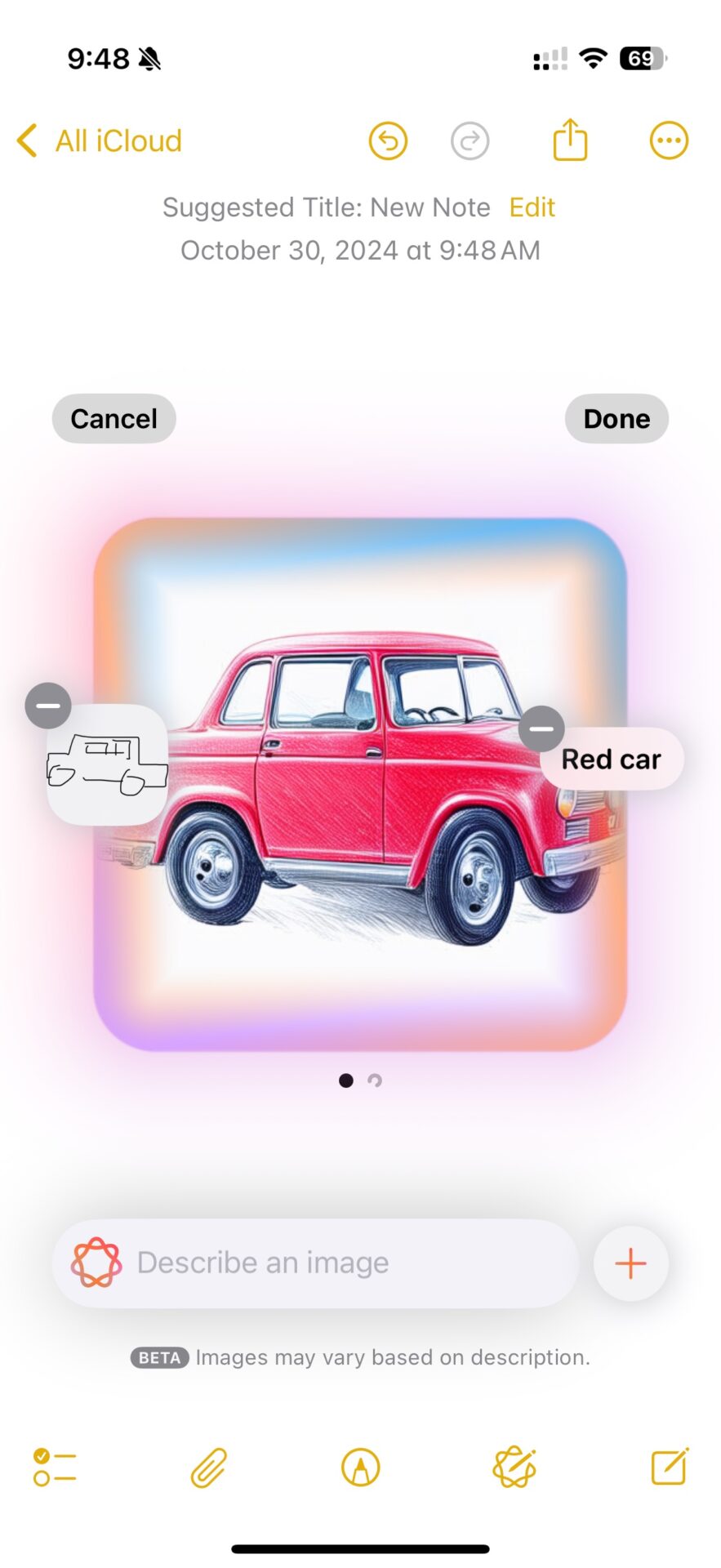Screen dimensions: 721x1568
Task: Go back to All iCloud
Action: point(100,141)
